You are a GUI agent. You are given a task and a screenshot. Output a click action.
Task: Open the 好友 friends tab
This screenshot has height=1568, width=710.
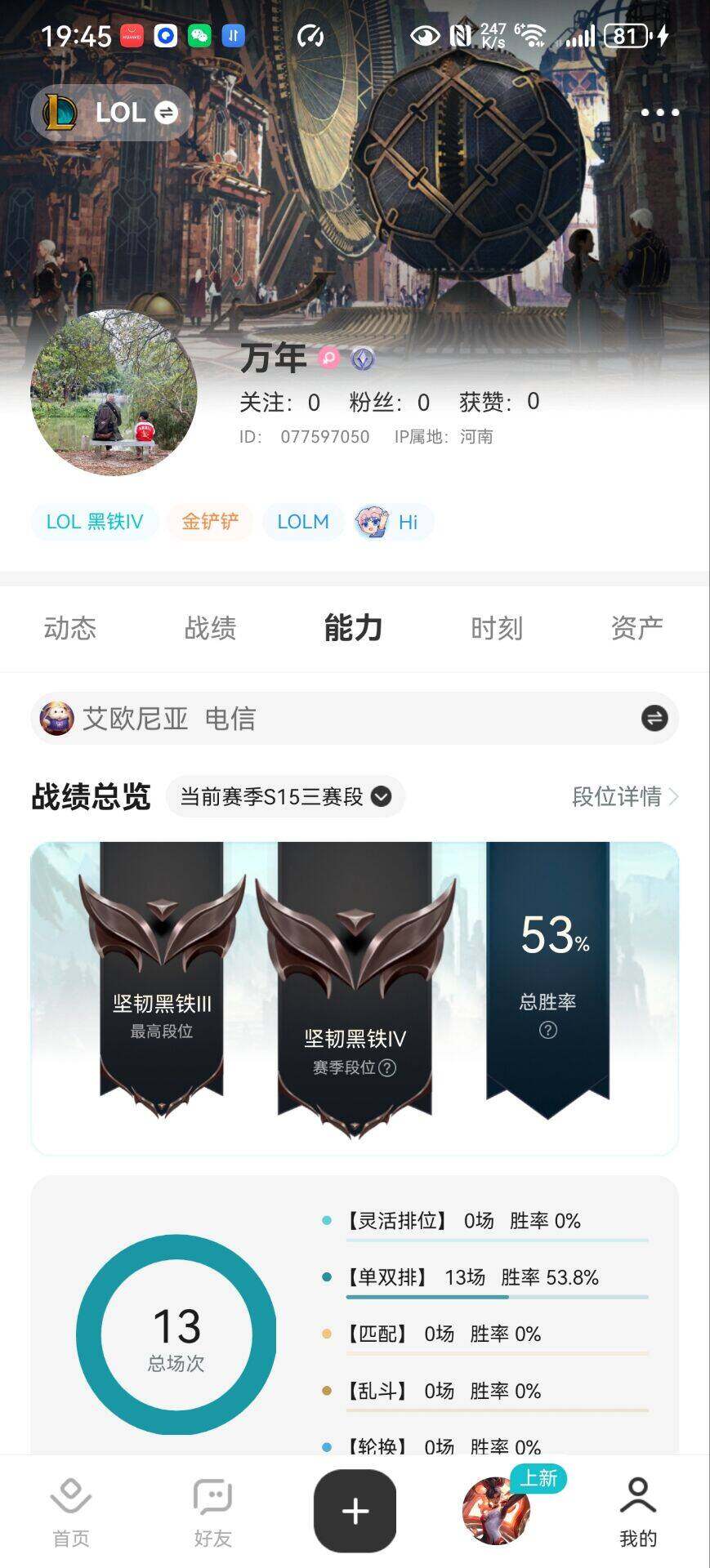(212, 1511)
